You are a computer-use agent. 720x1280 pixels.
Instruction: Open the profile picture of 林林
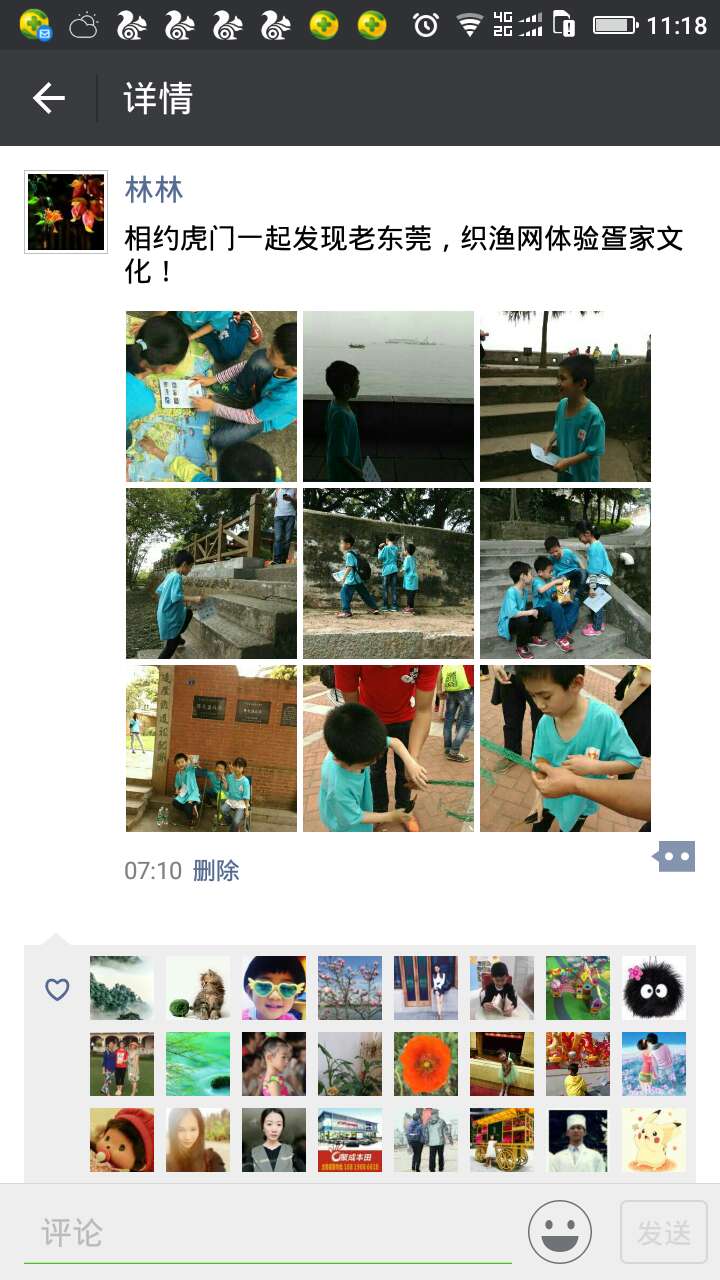(66, 212)
